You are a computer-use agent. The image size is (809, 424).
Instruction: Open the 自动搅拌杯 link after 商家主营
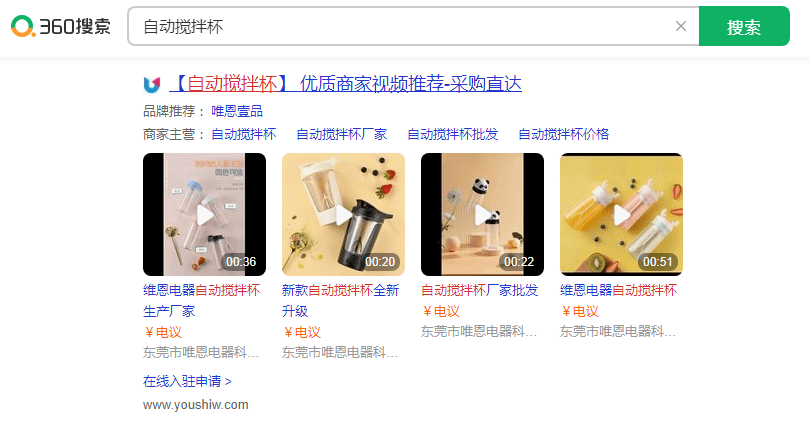(243, 134)
